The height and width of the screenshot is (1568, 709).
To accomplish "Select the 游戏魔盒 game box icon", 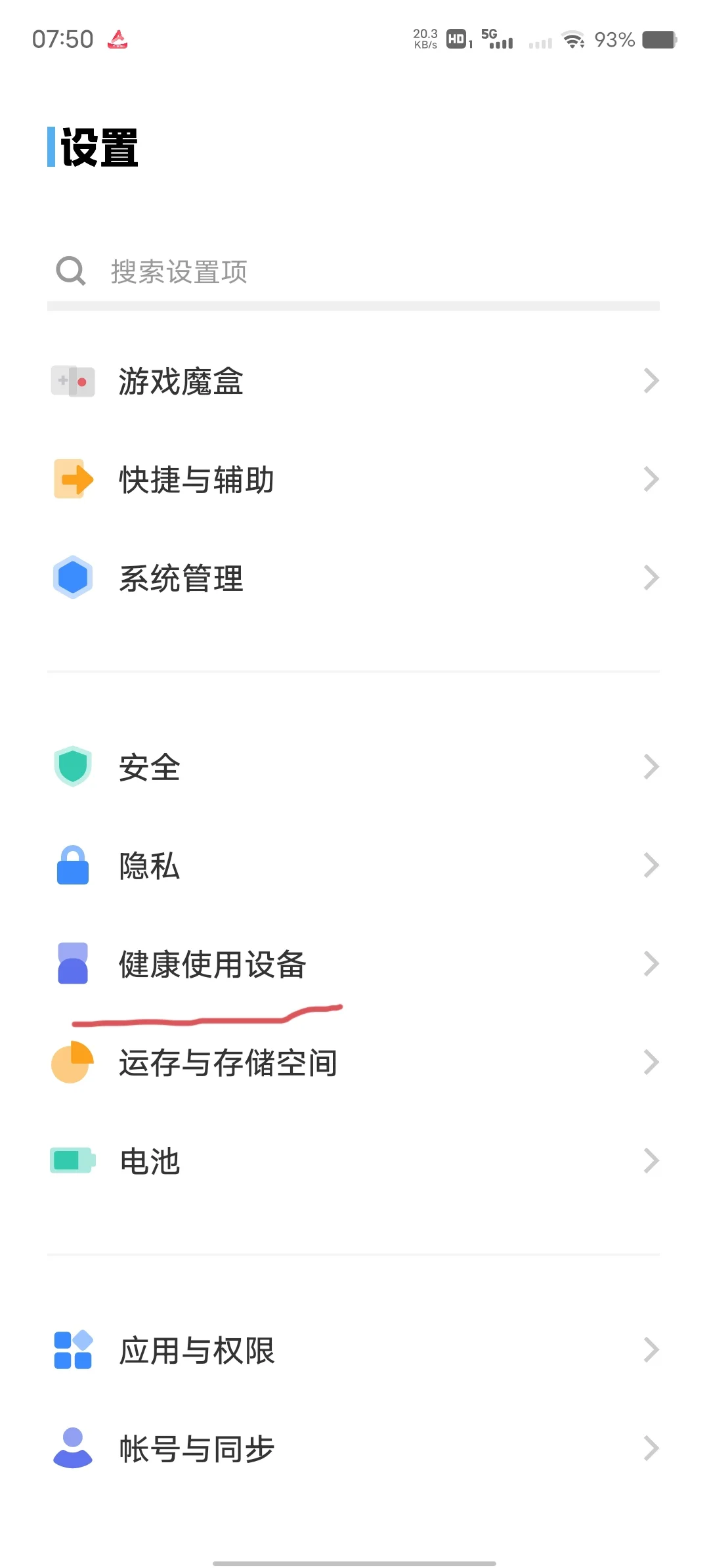I will 72,381.
